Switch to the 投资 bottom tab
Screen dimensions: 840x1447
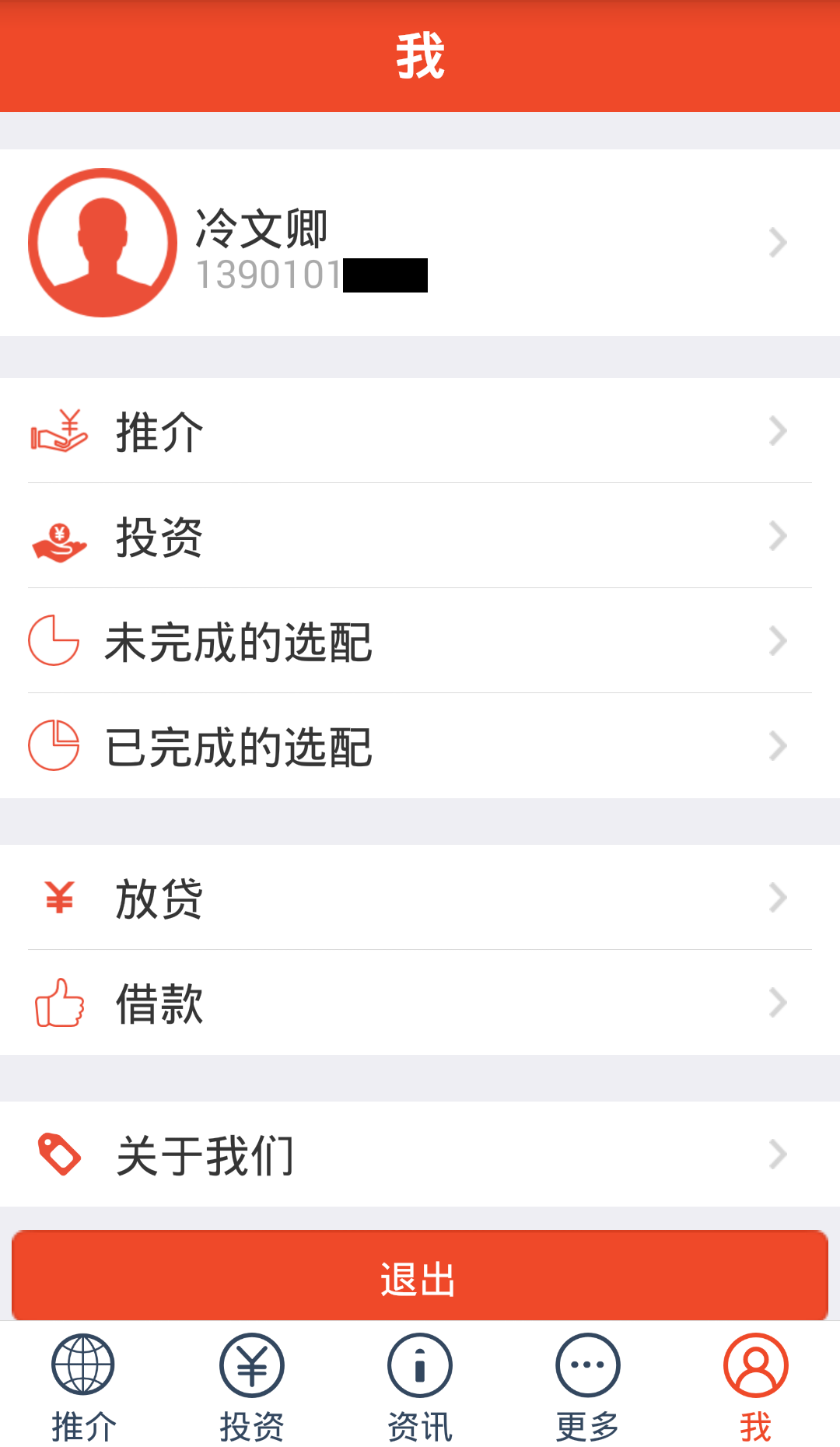coord(251,1386)
